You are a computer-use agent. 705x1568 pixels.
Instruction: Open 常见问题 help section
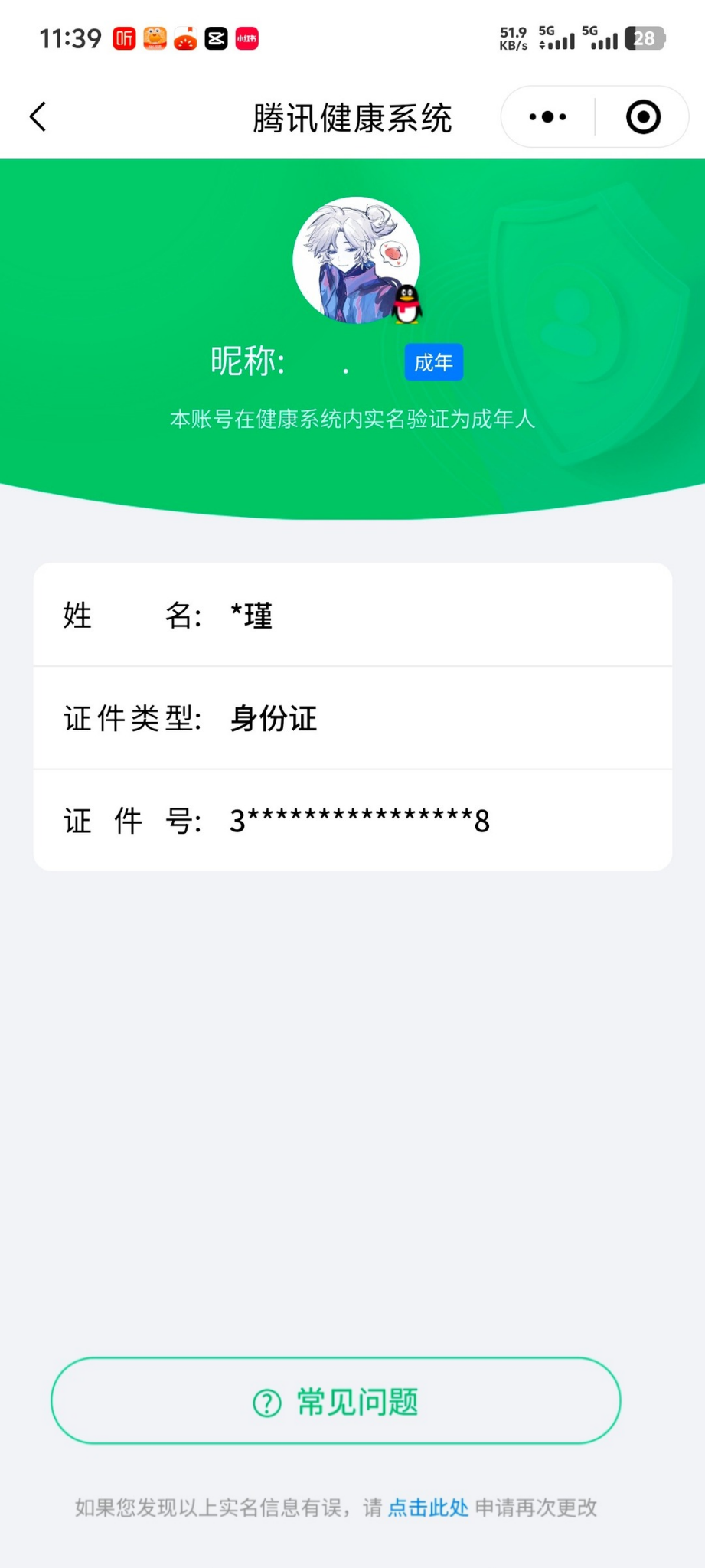336,1401
